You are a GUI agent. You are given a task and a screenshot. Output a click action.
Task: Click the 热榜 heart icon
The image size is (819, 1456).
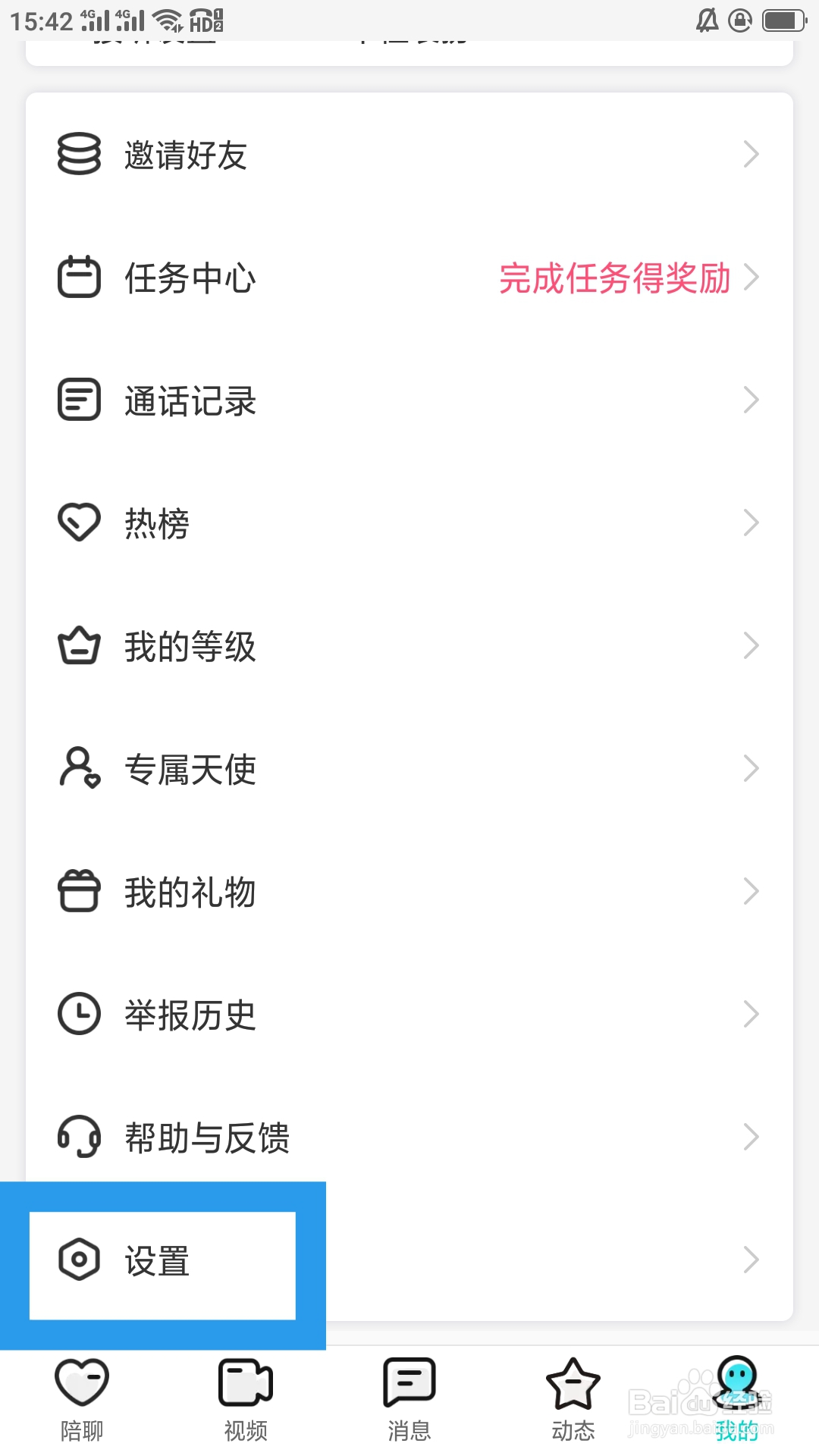(78, 522)
